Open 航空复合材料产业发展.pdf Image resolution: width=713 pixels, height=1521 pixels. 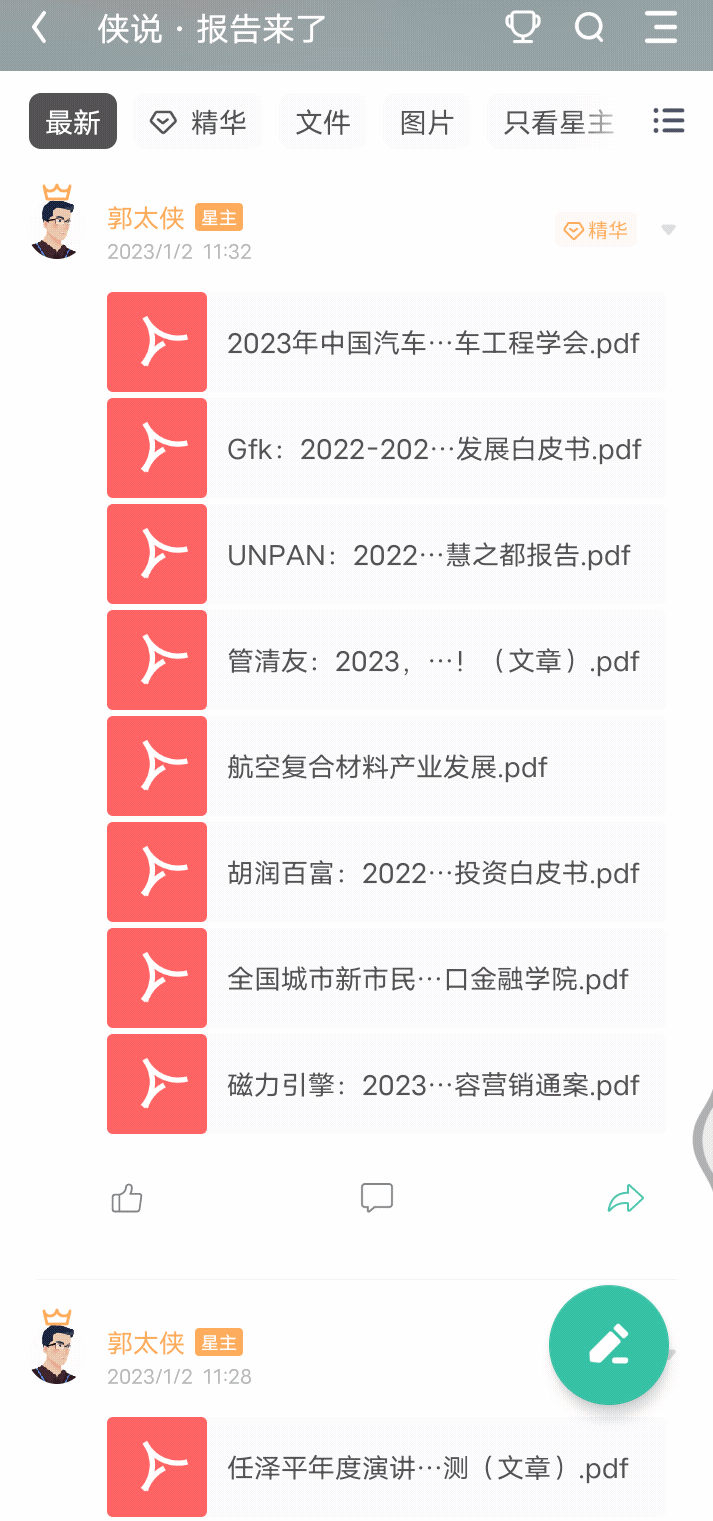tap(386, 767)
